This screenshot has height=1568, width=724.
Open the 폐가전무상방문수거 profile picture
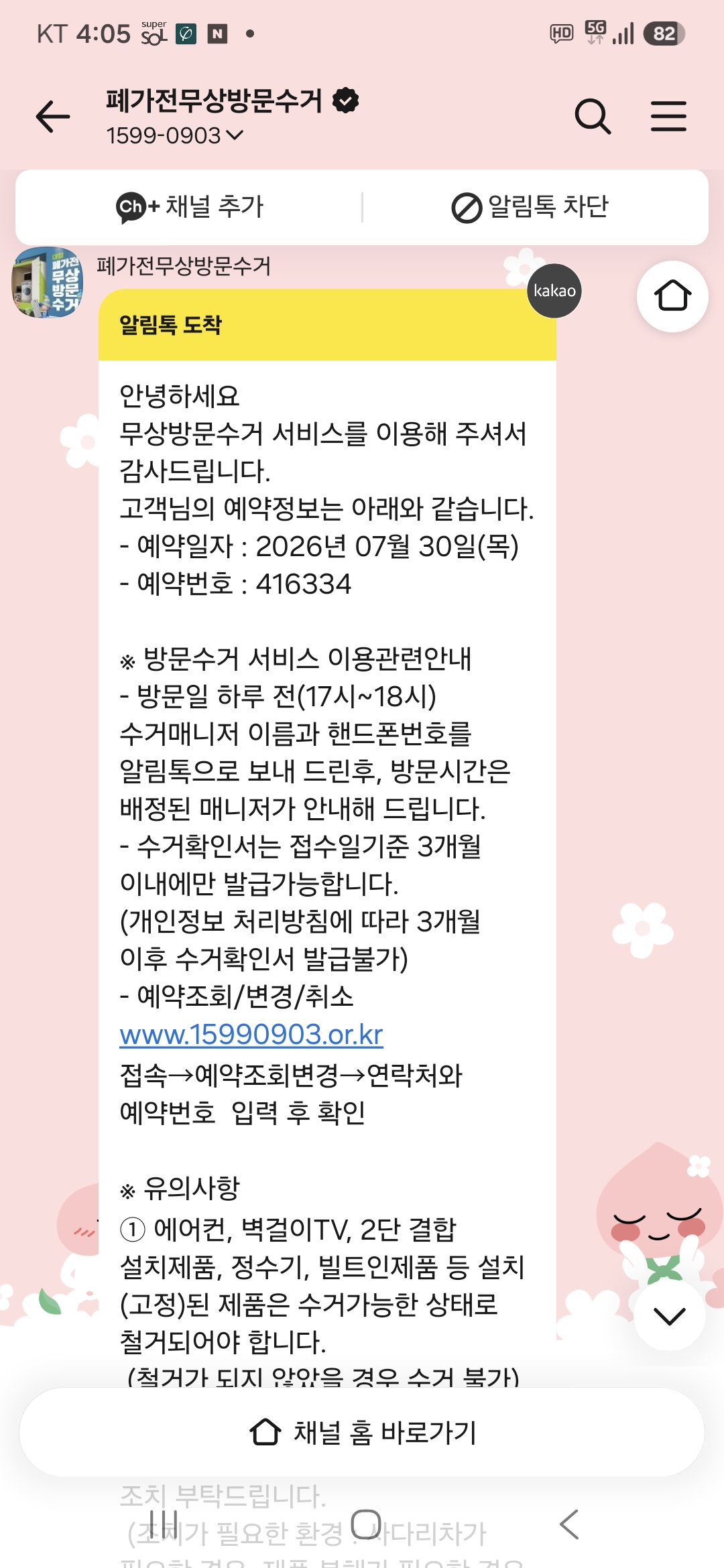[x=48, y=282]
